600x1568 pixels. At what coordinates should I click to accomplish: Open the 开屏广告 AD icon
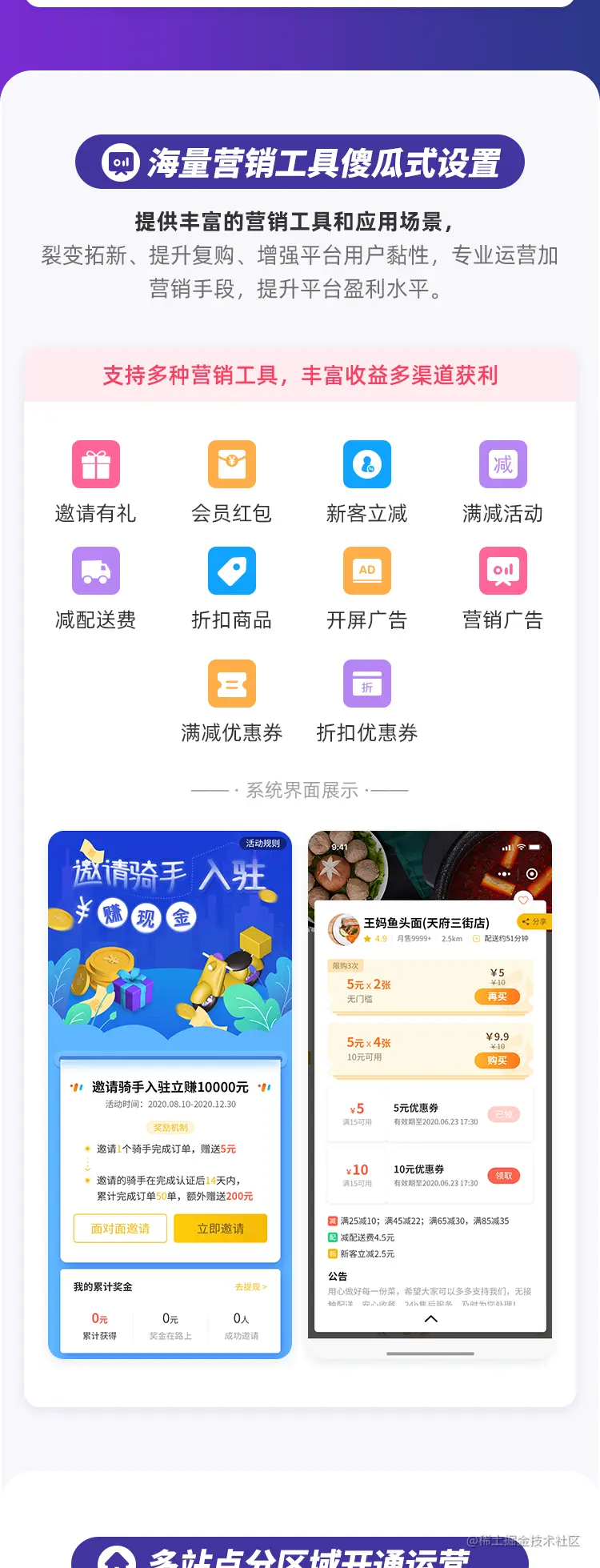(366, 571)
